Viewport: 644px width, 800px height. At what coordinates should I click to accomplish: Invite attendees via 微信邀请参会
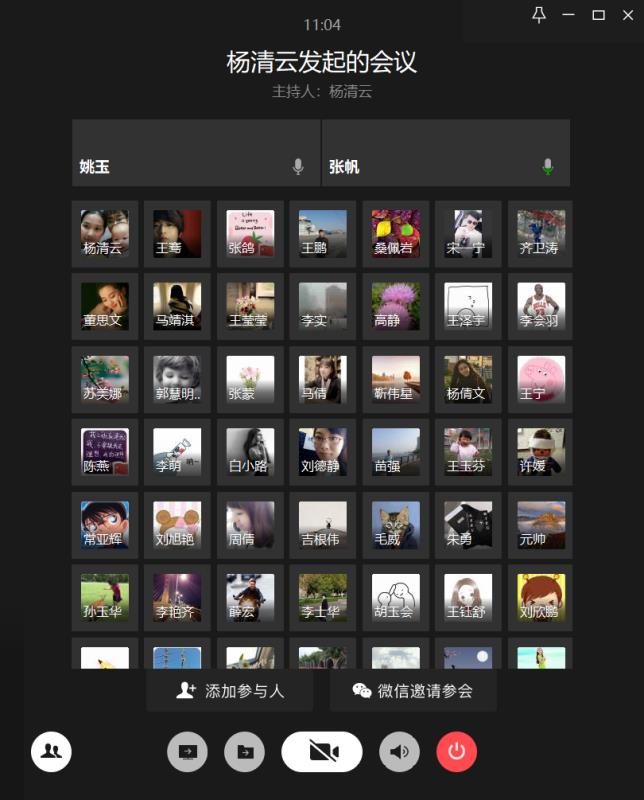pos(413,690)
